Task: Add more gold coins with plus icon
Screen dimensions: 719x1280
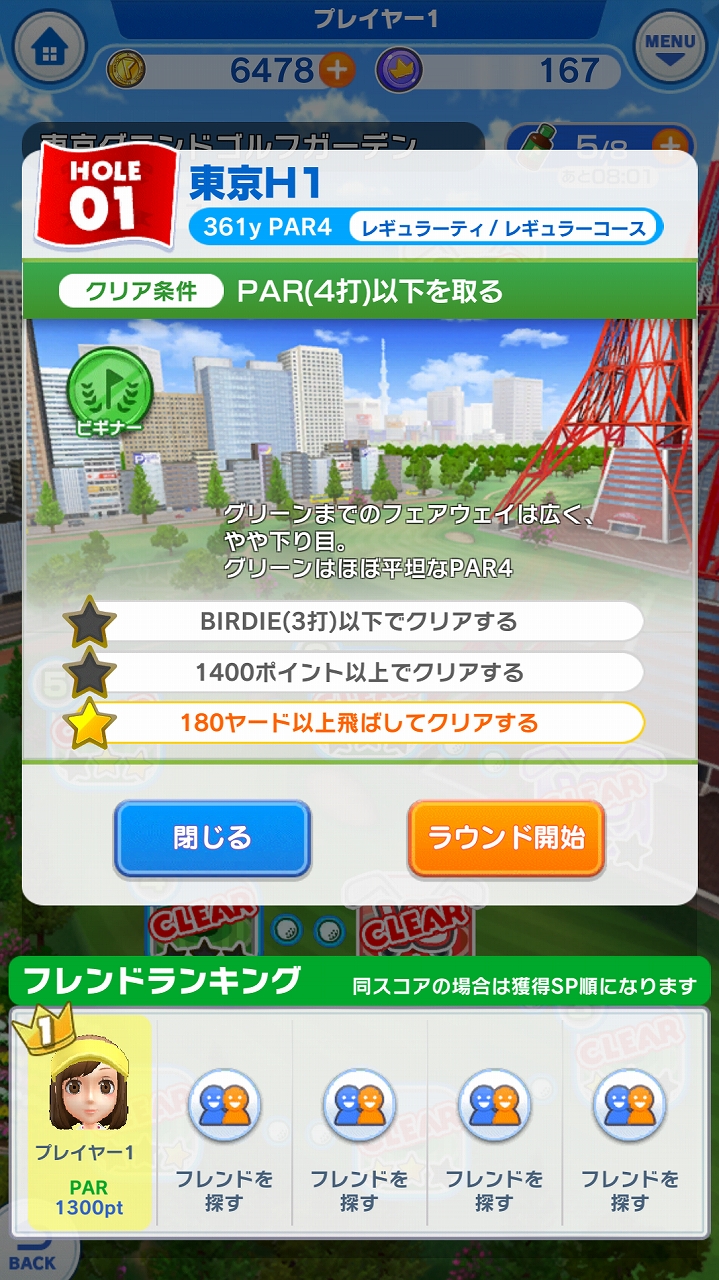Action: coord(336,70)
